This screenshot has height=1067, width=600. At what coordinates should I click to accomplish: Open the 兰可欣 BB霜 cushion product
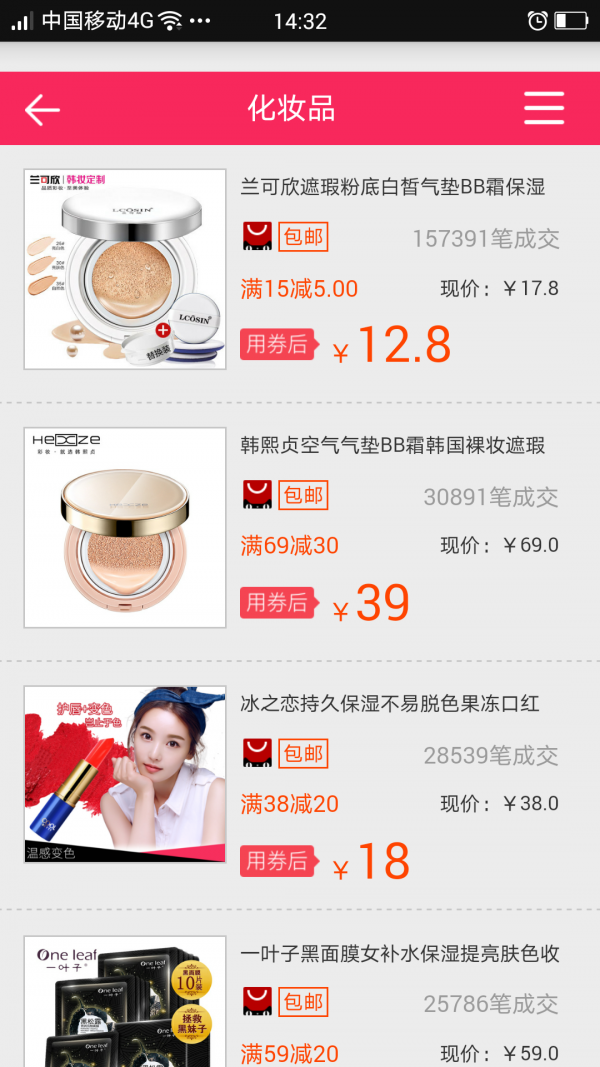[x=392, y=187]
